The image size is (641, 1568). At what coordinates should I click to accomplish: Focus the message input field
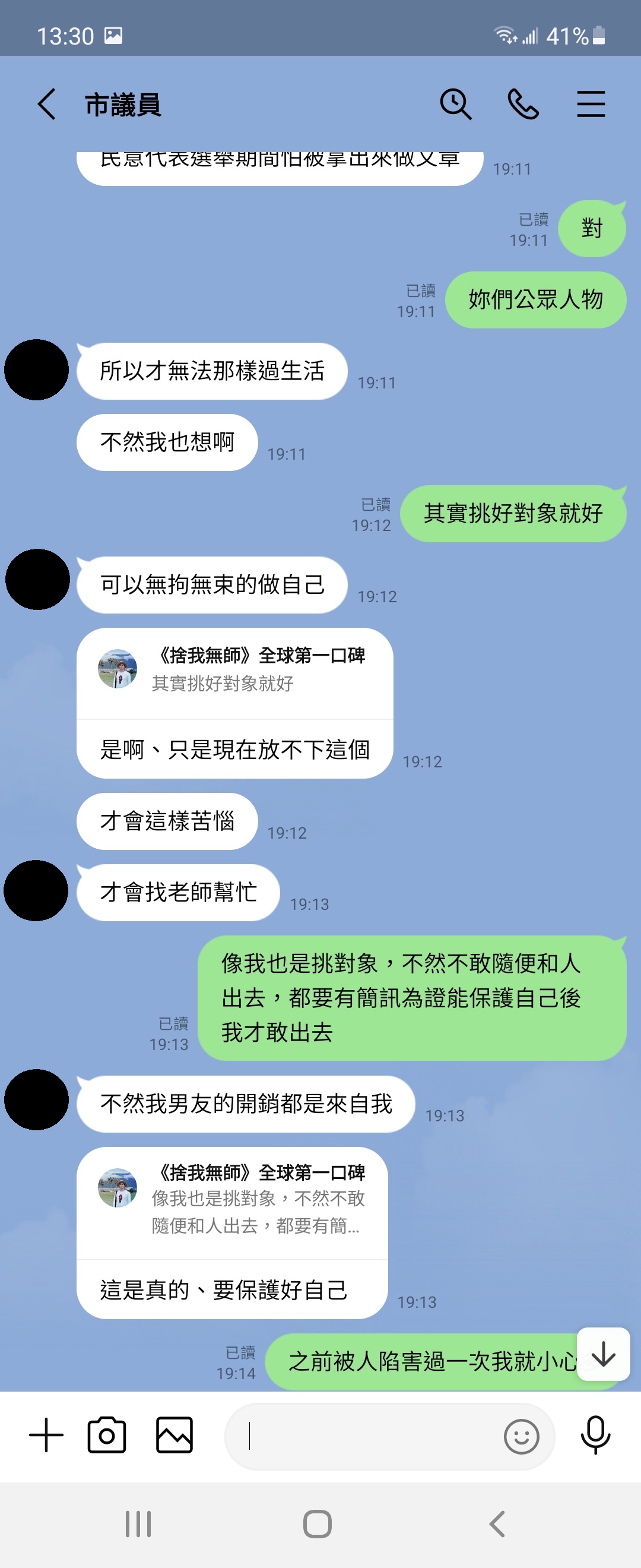[365, 1437]
